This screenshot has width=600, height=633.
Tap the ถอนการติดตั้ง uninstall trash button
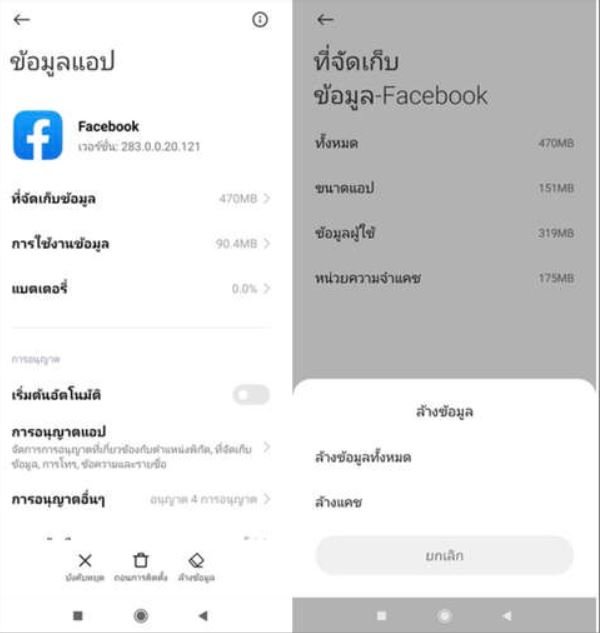click(x=140, y=566)
